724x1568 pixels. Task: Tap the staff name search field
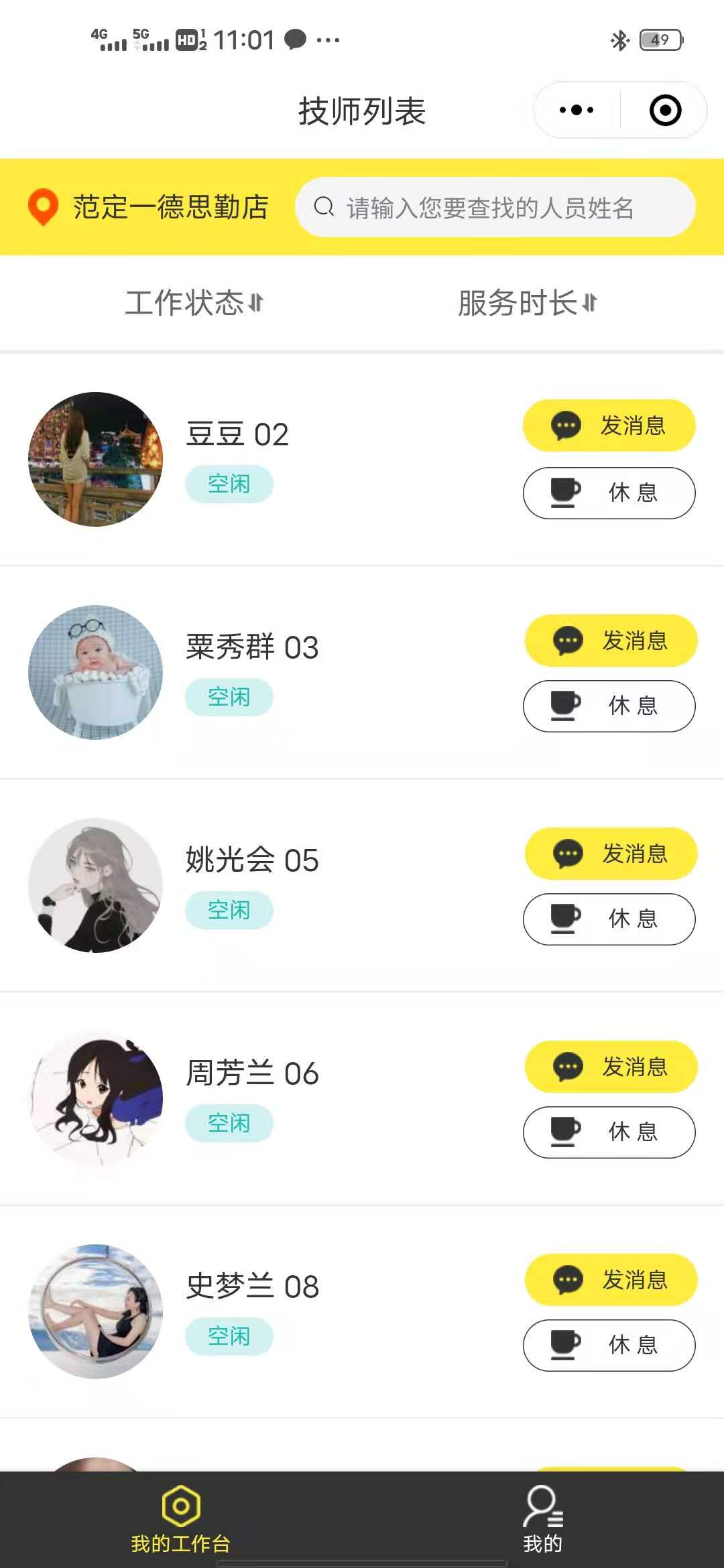tap(495, 208)
